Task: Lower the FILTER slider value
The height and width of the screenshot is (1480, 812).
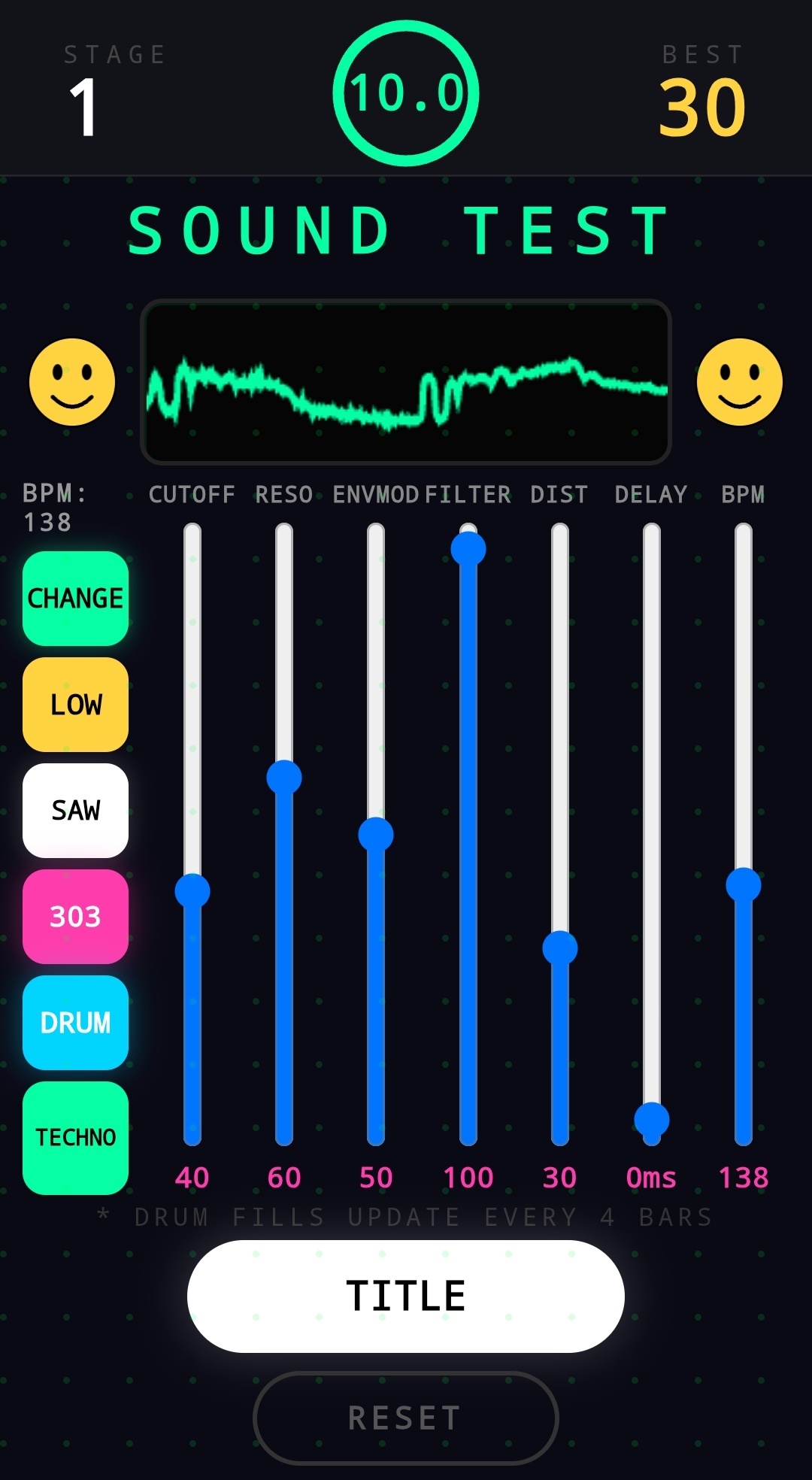Action: point(468,827)
